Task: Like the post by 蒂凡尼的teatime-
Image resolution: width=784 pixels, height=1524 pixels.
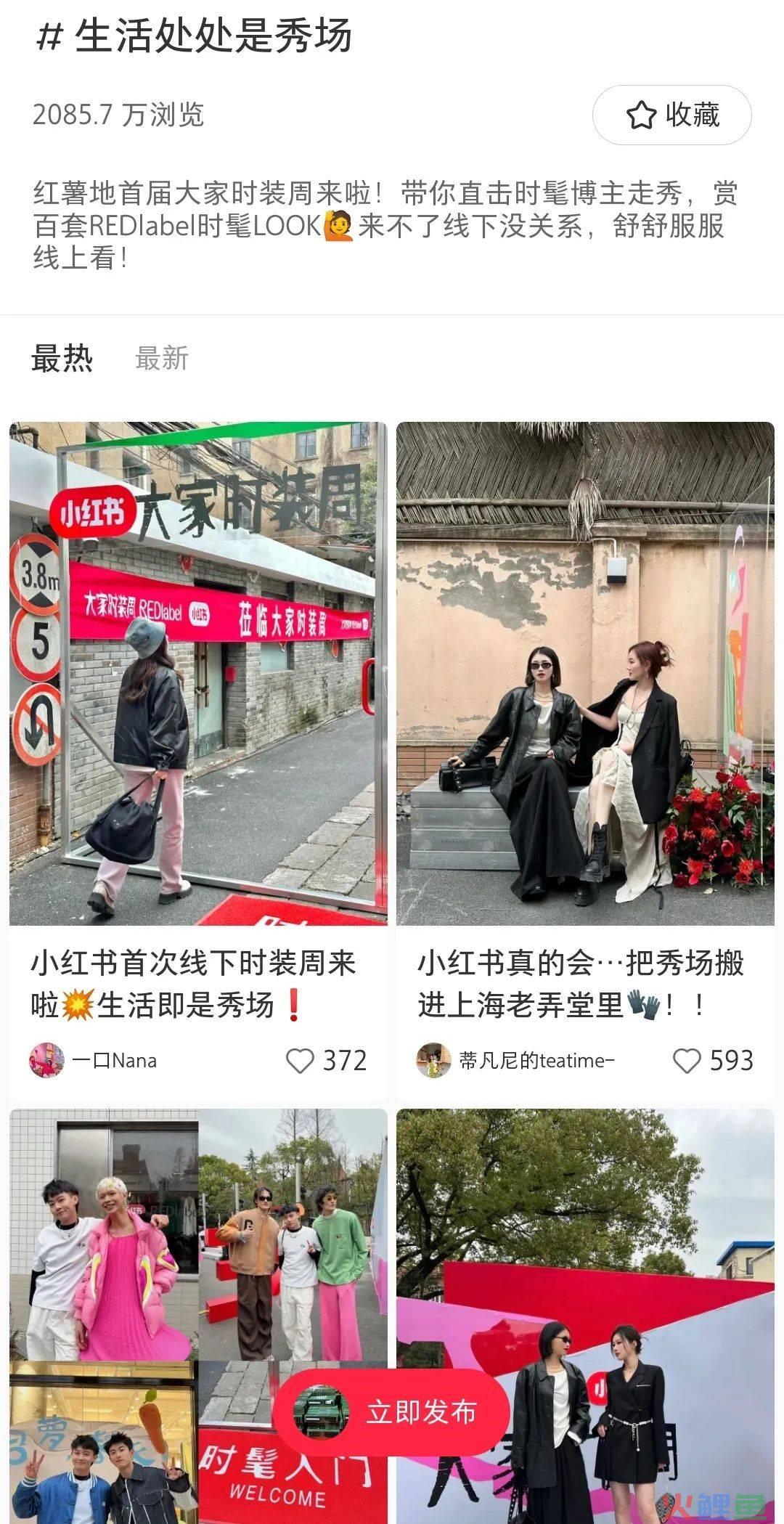Action: [x=687, y=1061]
